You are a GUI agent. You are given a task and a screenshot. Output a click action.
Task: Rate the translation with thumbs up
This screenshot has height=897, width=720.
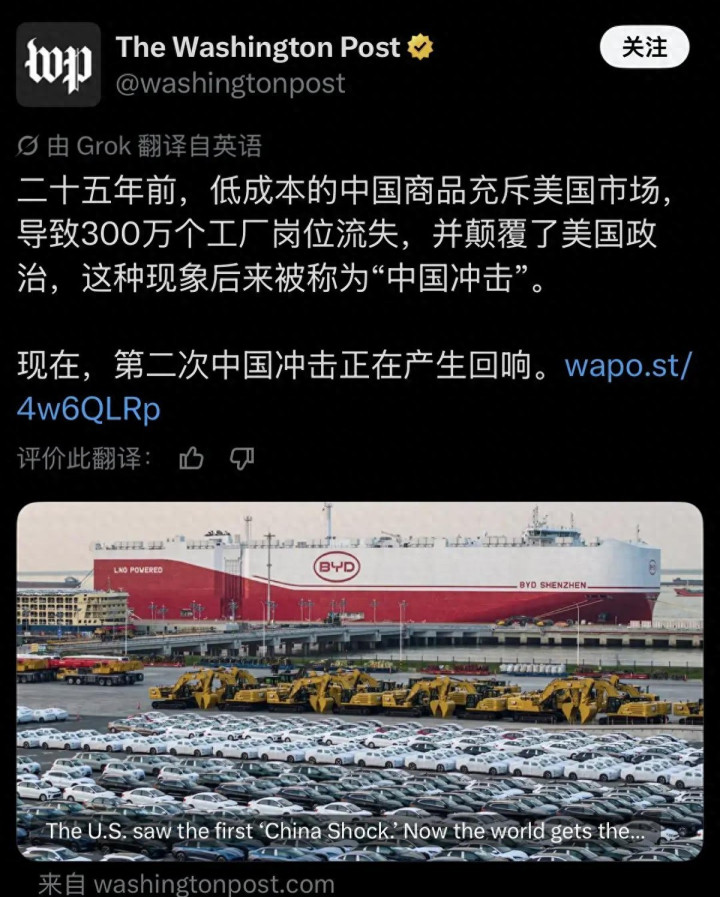point(191,458)
